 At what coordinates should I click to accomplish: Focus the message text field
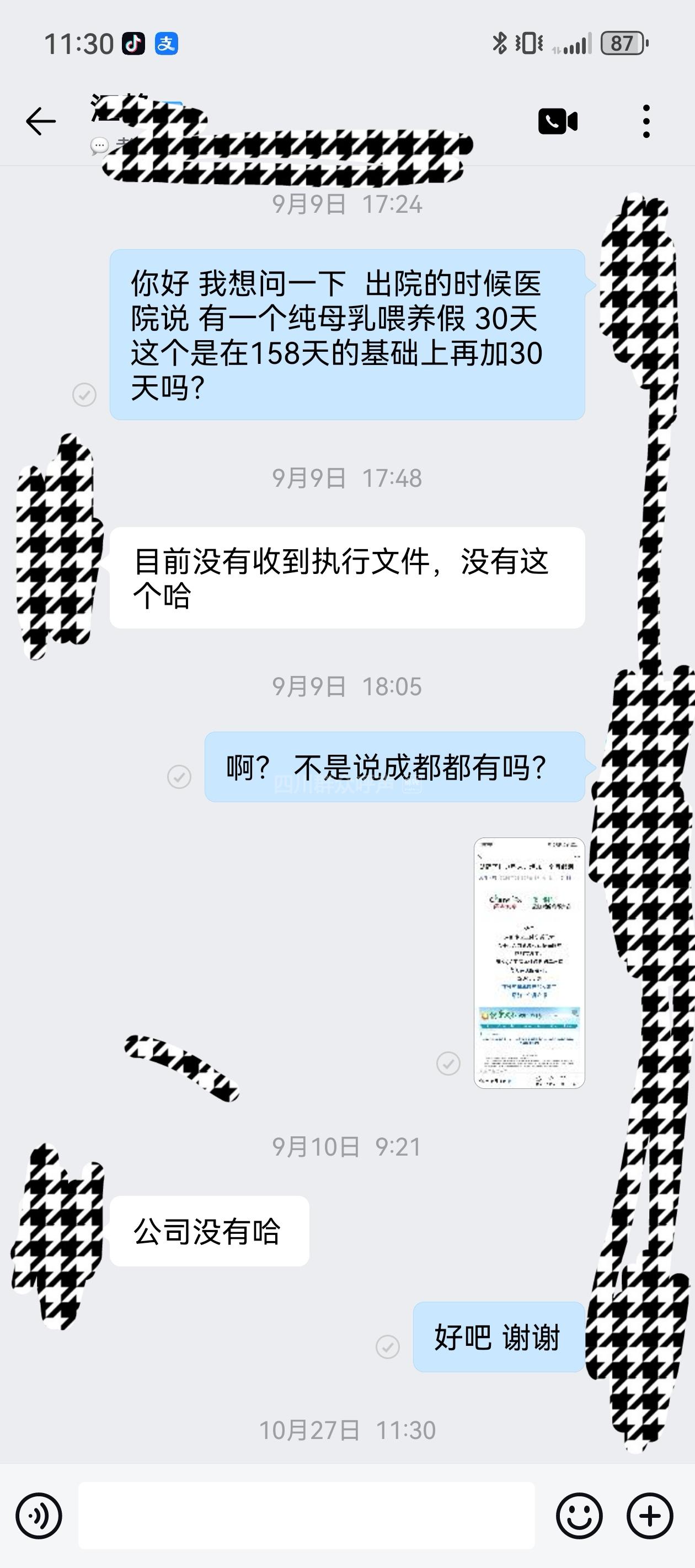(306, 1516)
